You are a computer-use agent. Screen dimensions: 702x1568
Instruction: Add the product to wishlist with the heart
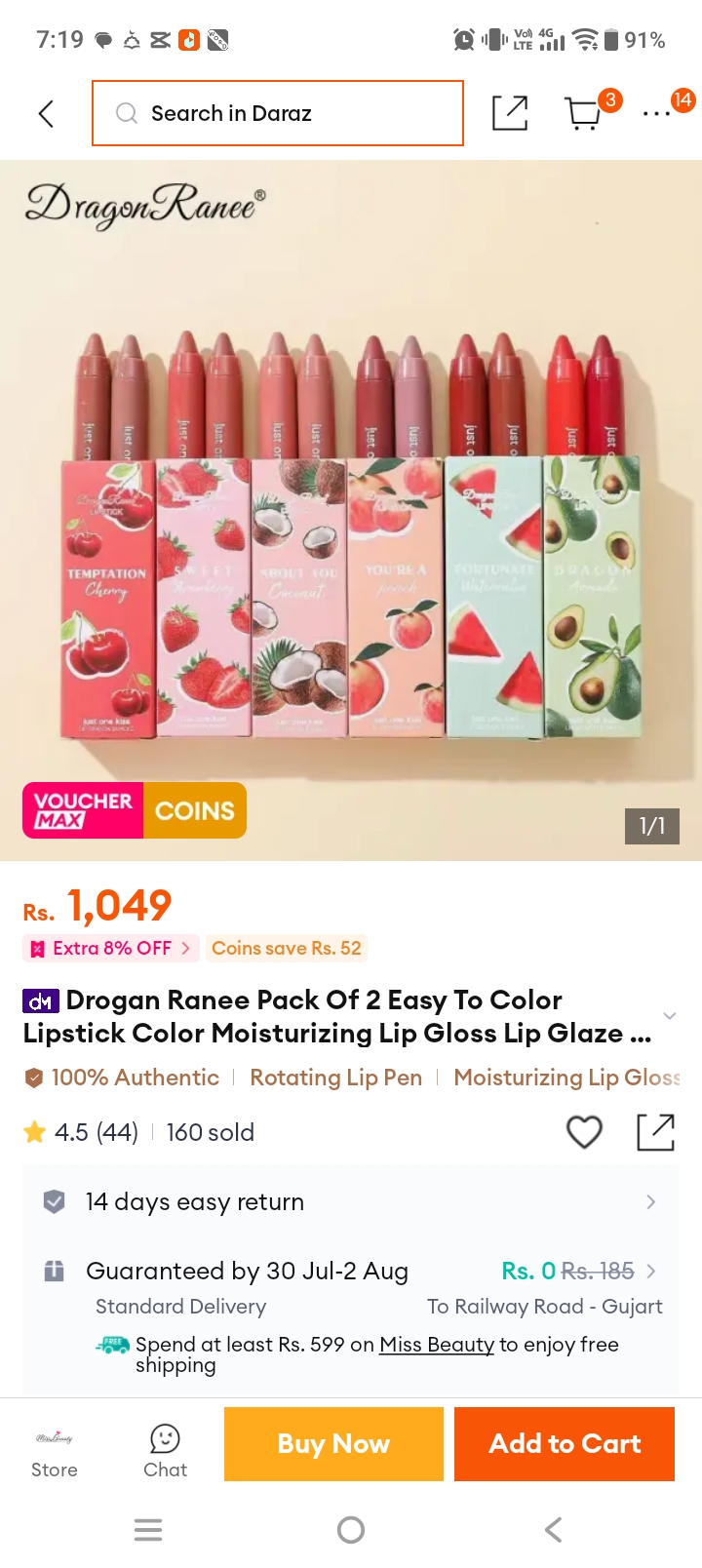click(584, 1132)
